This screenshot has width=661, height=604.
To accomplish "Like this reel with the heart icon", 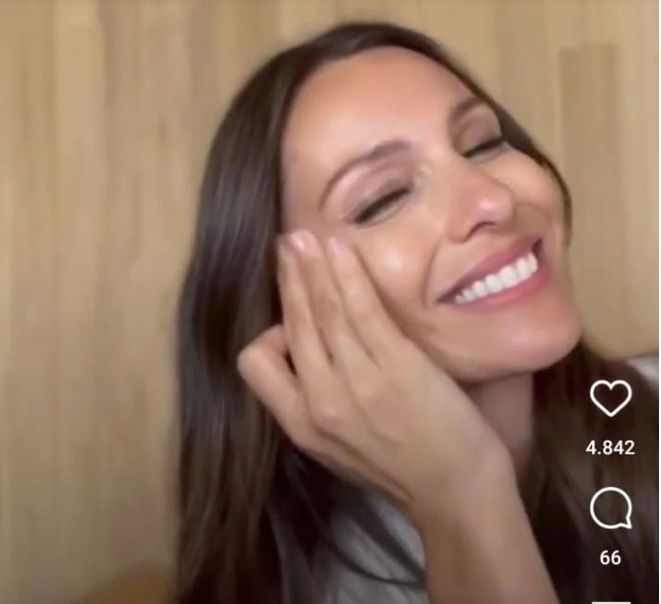I will tap(610, 399).
